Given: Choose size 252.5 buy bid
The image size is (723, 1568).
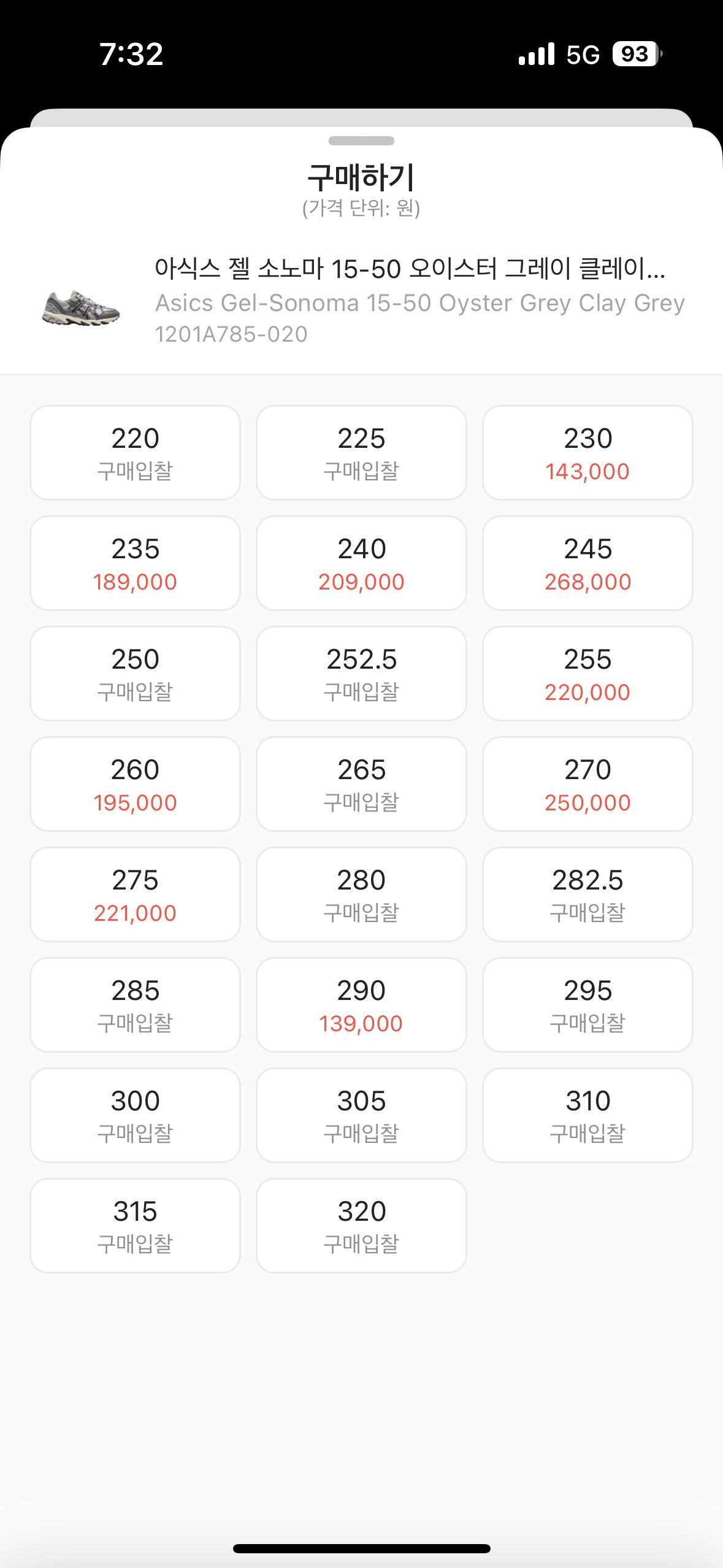Looking at the screenshot, I should 361,674.
